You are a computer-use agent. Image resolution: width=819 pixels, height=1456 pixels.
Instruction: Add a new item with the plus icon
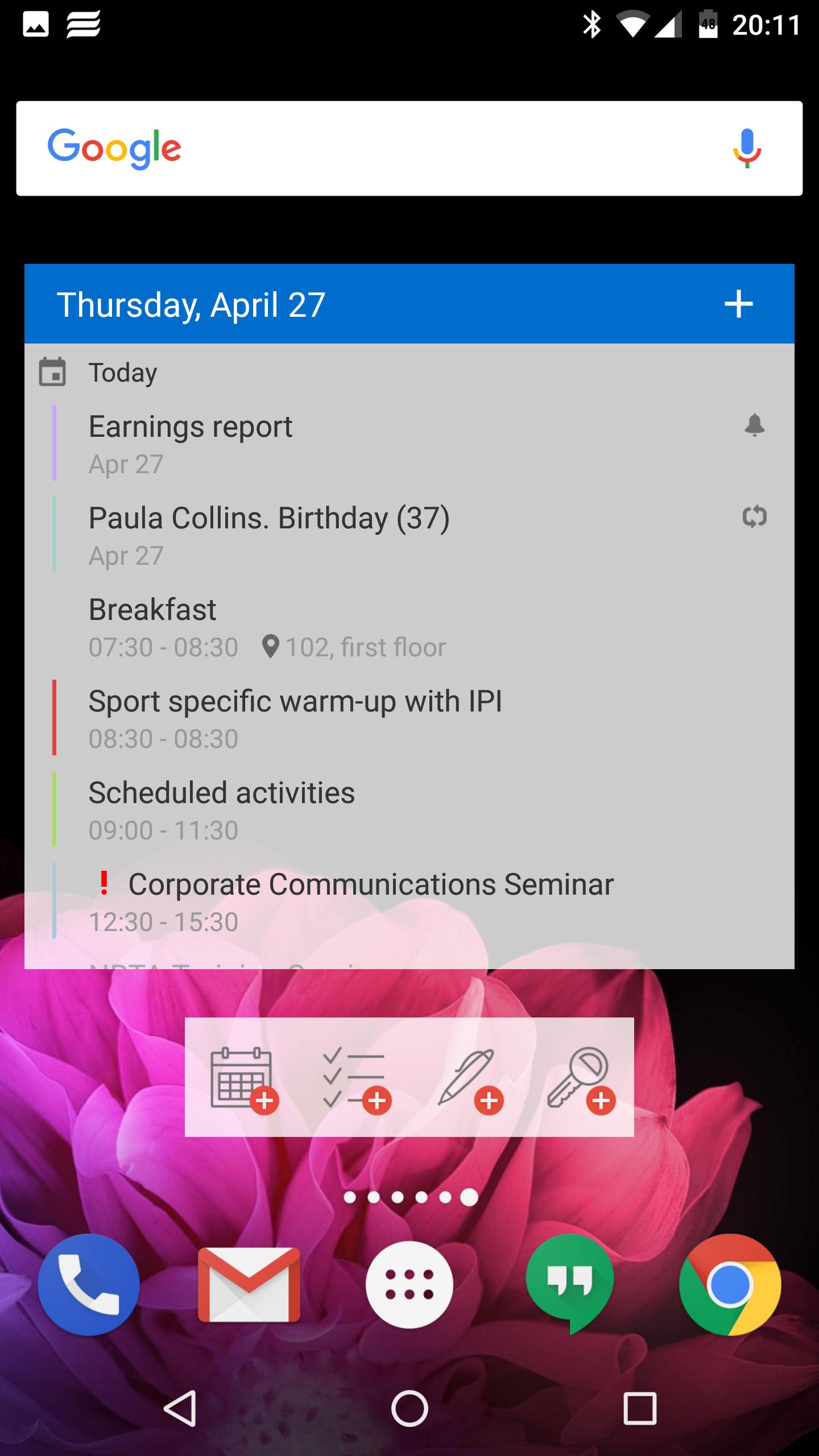(x=738, y=304)
